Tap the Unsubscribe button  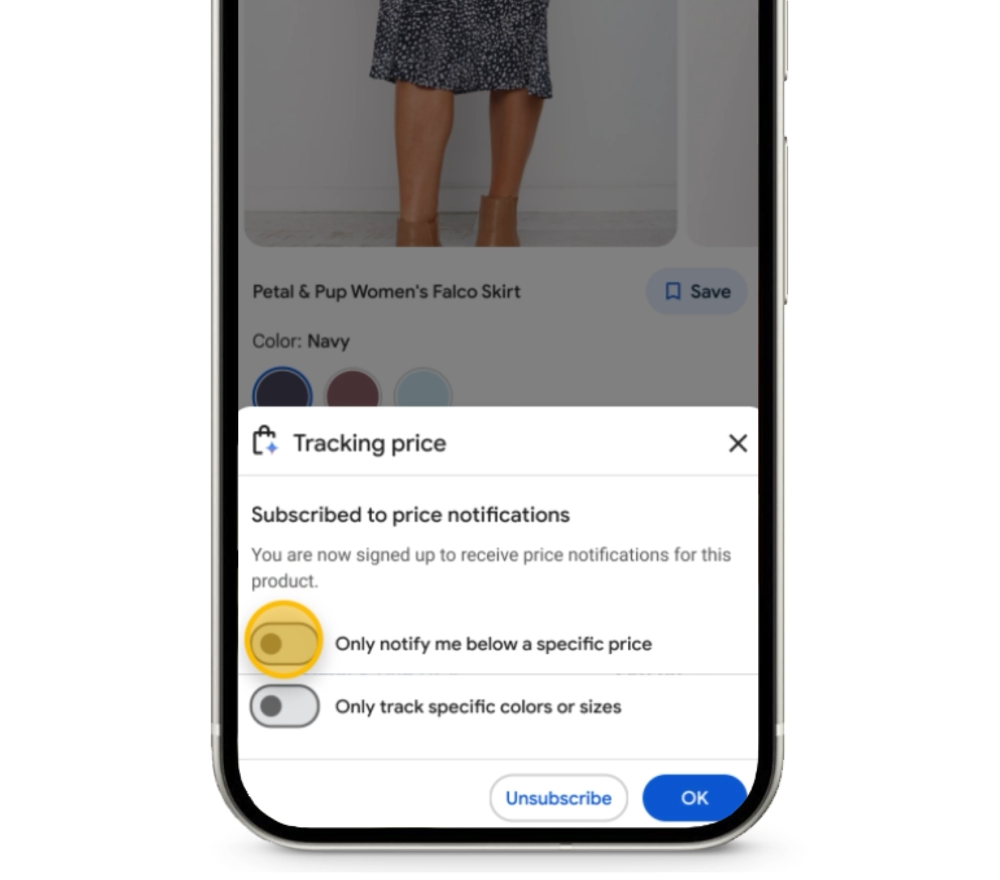558,798
